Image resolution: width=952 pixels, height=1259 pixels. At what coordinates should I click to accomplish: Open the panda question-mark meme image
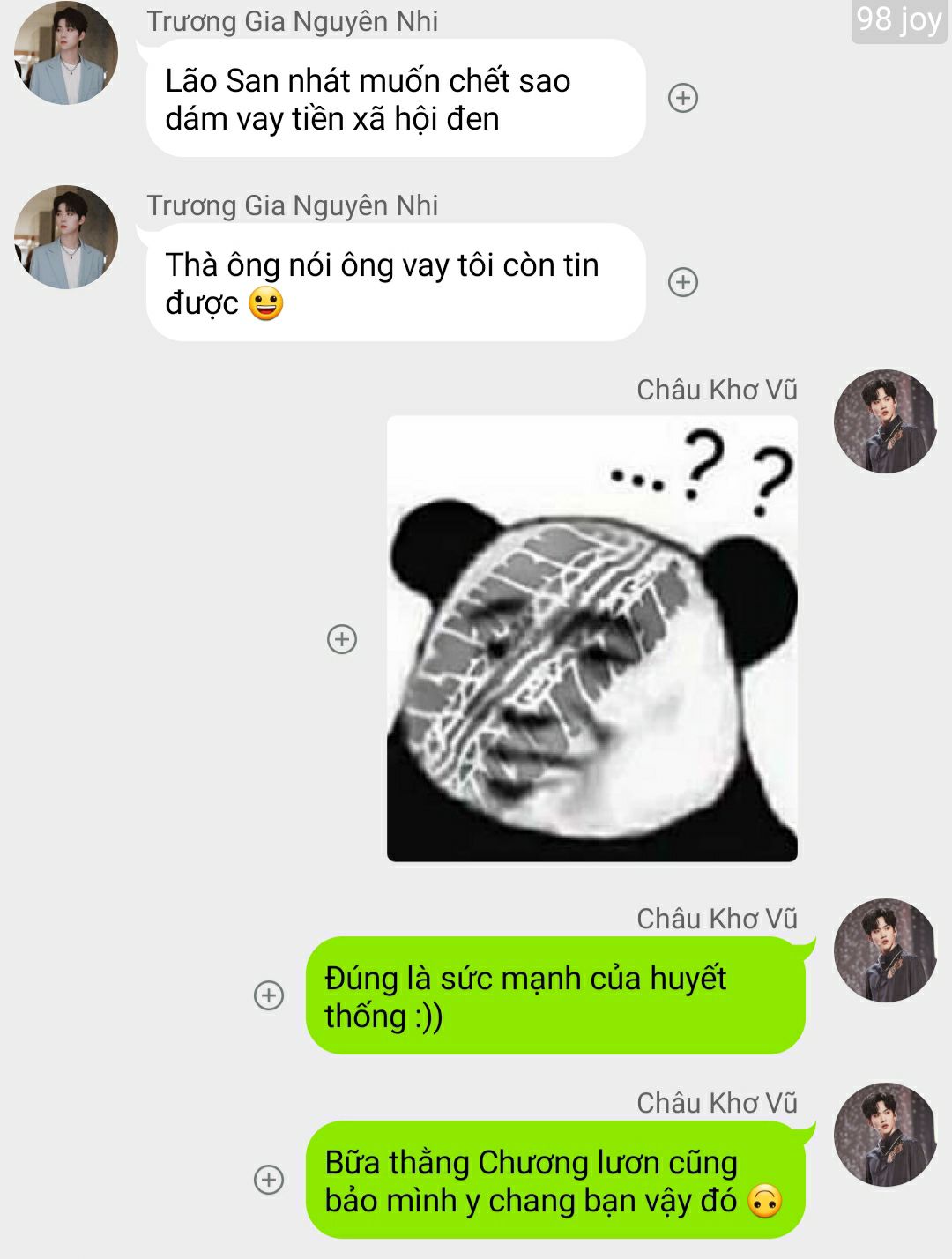coord(592,639)
